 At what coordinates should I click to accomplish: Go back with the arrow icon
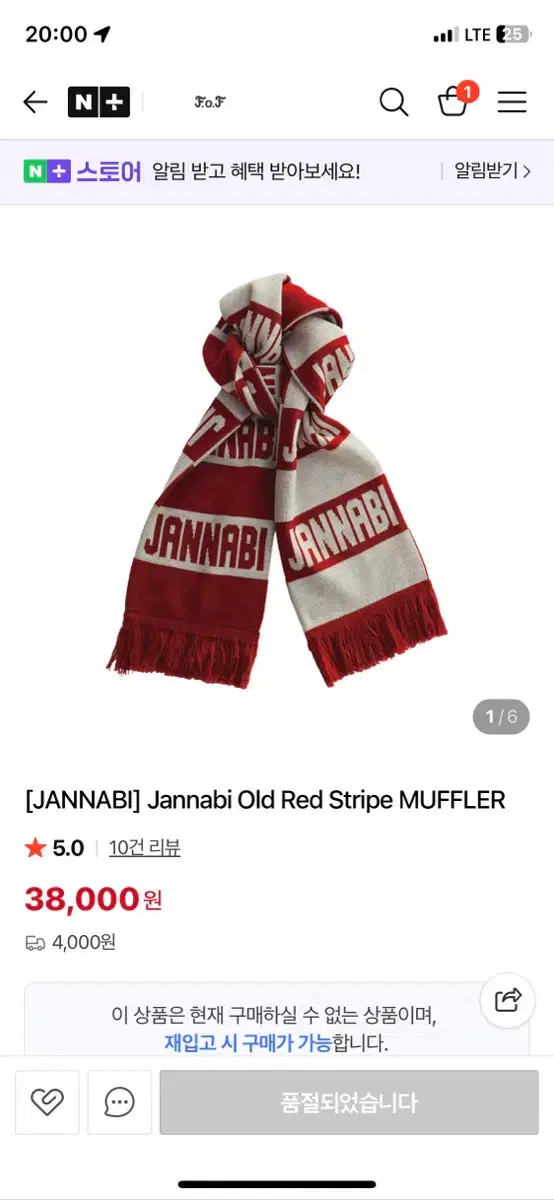pos(35,102)
